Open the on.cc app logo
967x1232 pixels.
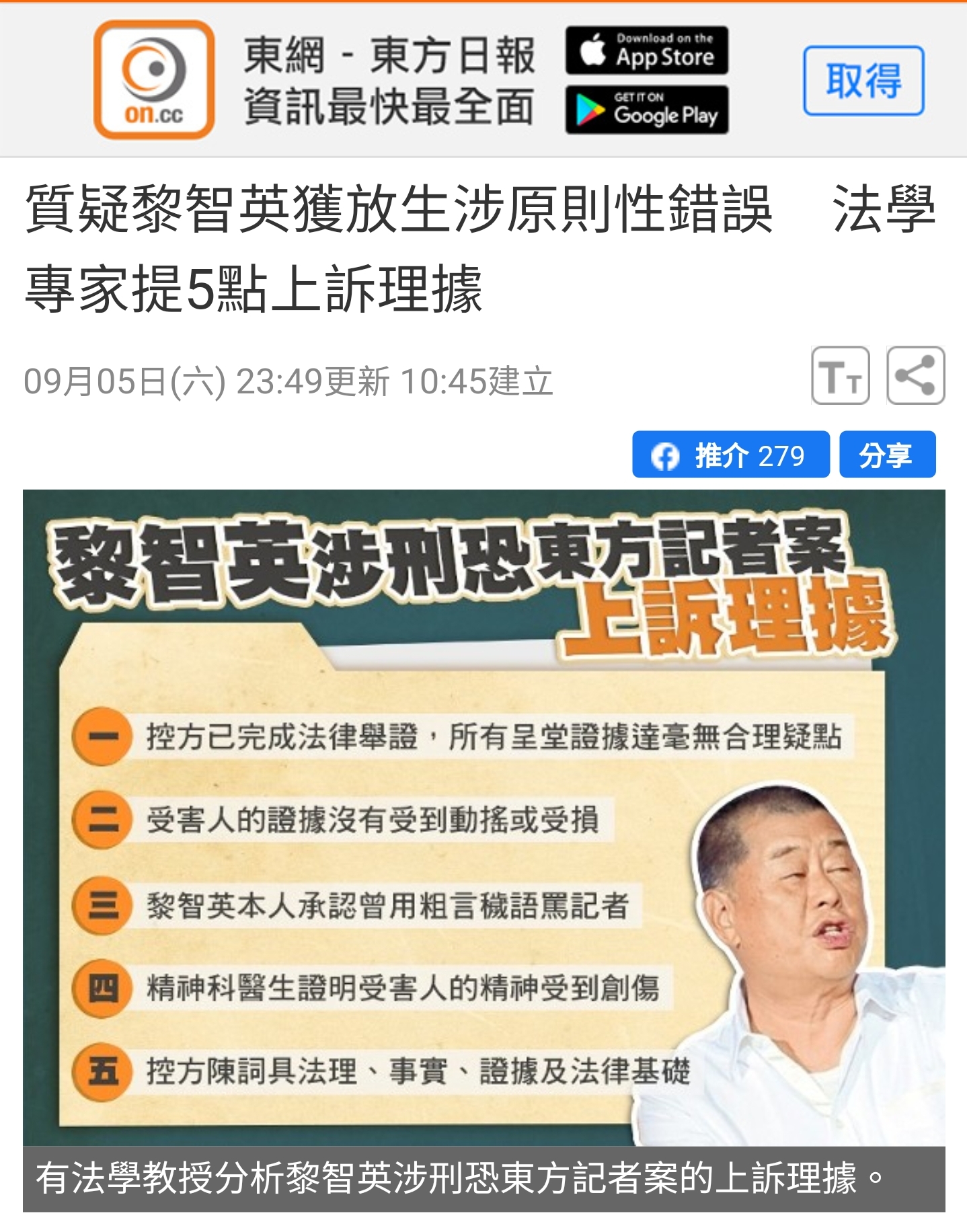154,79
